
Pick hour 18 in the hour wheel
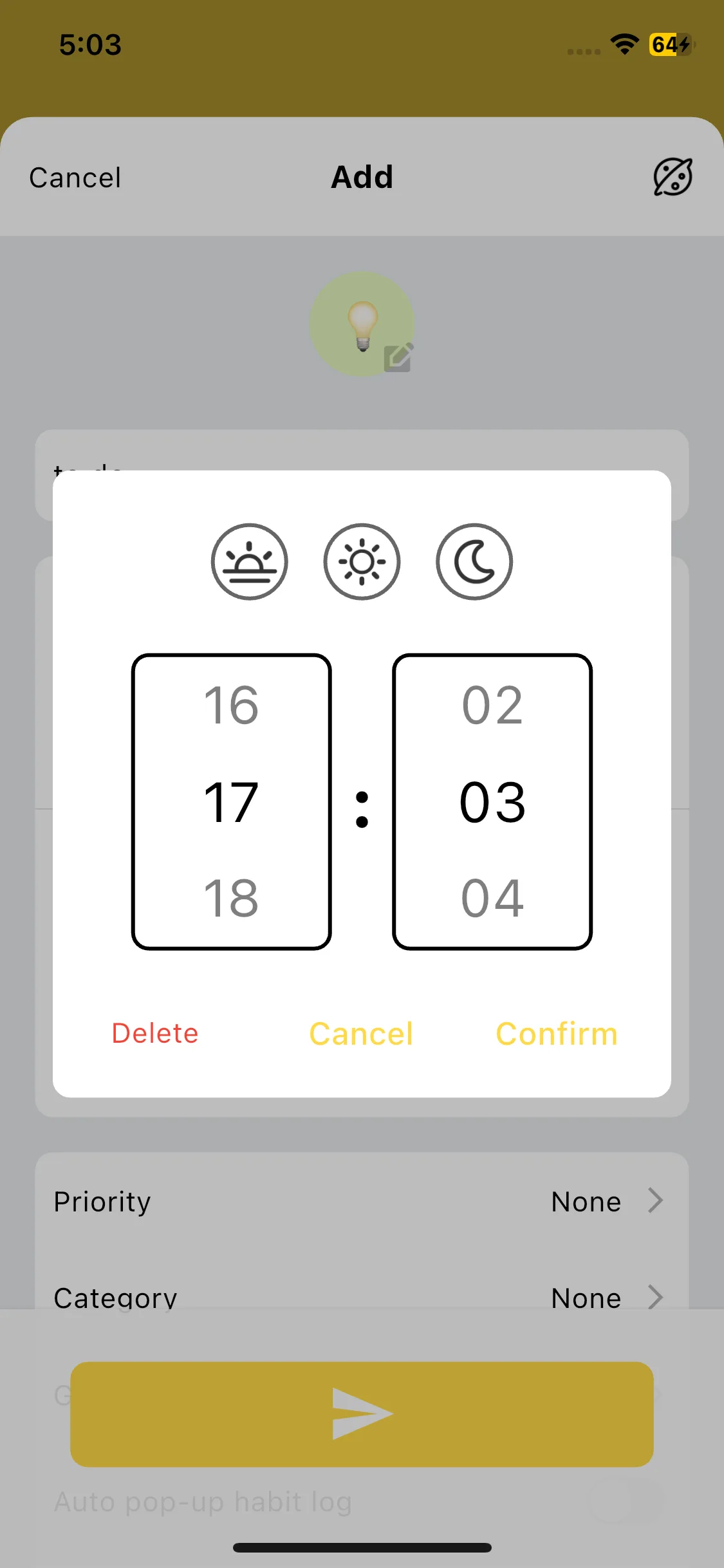point(231,899)
